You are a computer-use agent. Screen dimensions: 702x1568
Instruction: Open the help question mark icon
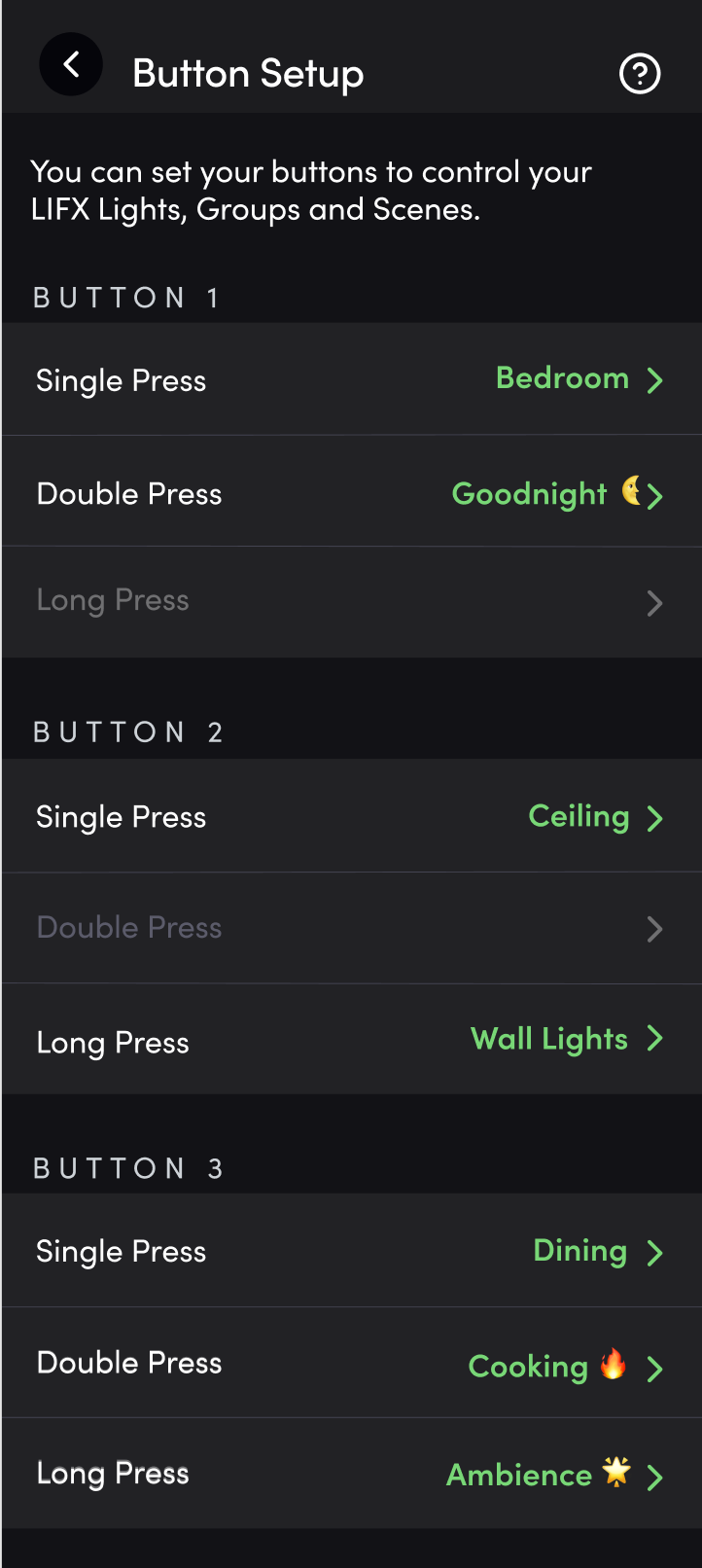tap(640, 74)
